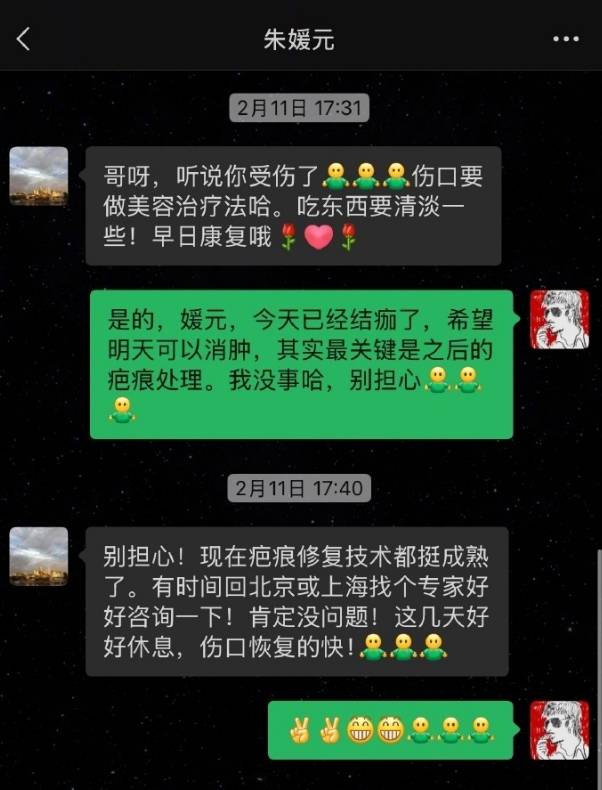This screenshot has height=790, width=602.
Task: Tap my avatar beside the 是的，媛元 reply
Action: [x=559, y=320]
